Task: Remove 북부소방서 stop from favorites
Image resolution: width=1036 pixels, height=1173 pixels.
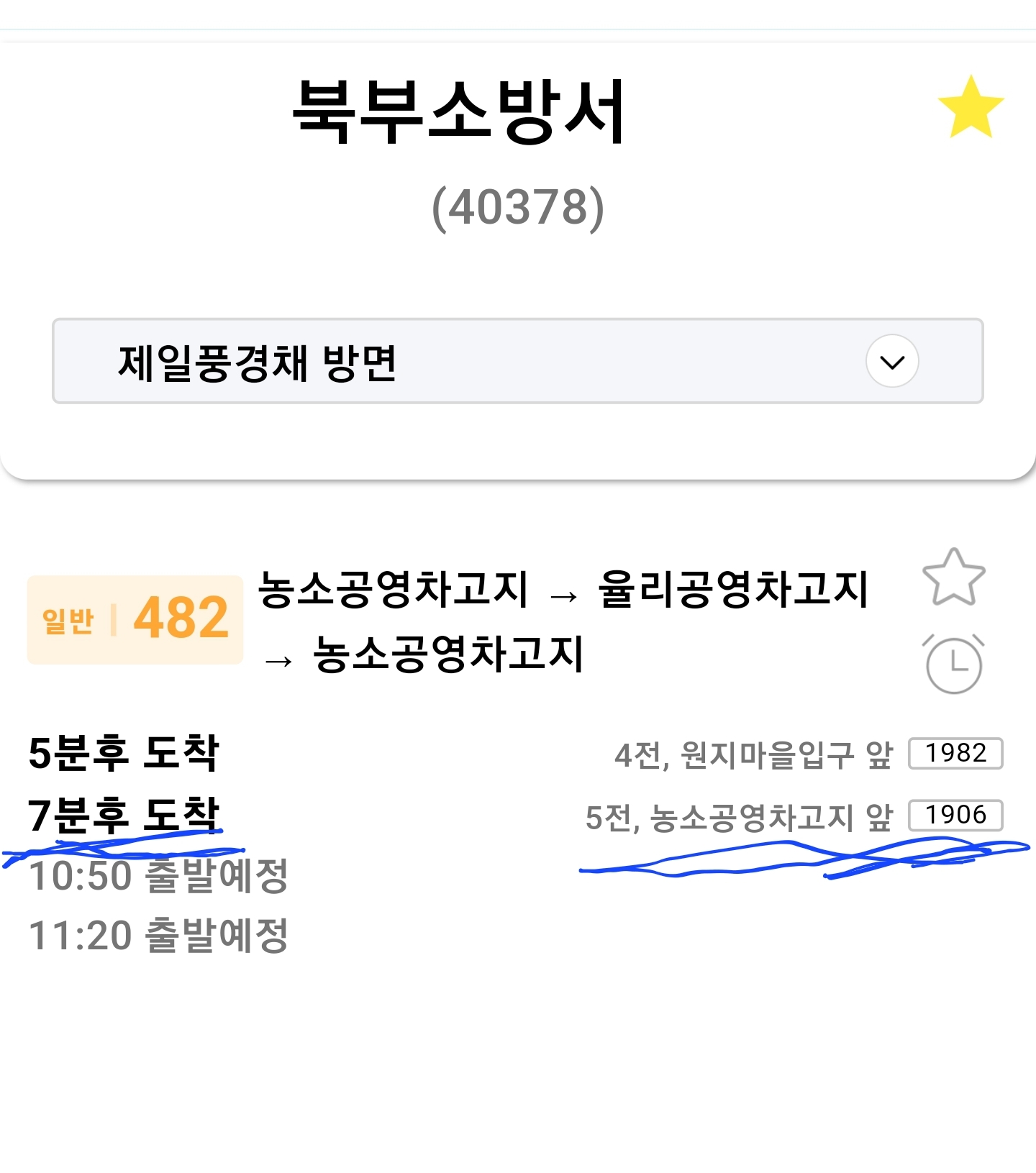Action: 971,108
